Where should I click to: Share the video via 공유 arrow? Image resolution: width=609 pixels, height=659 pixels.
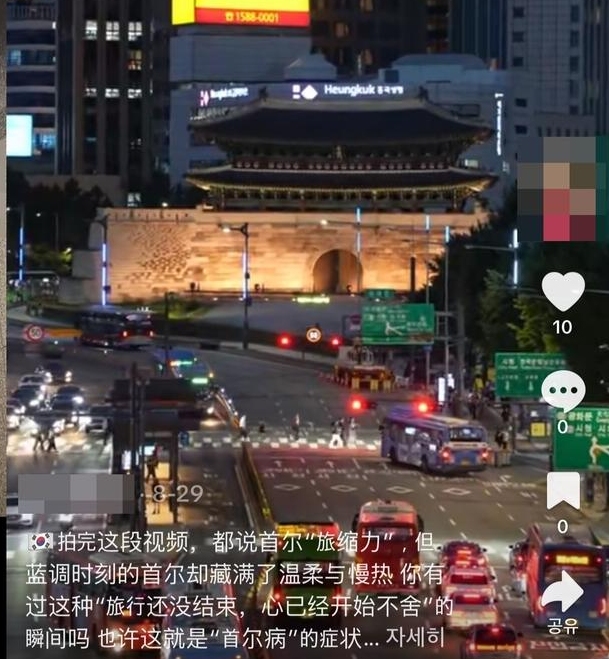[x=563, y=591]
